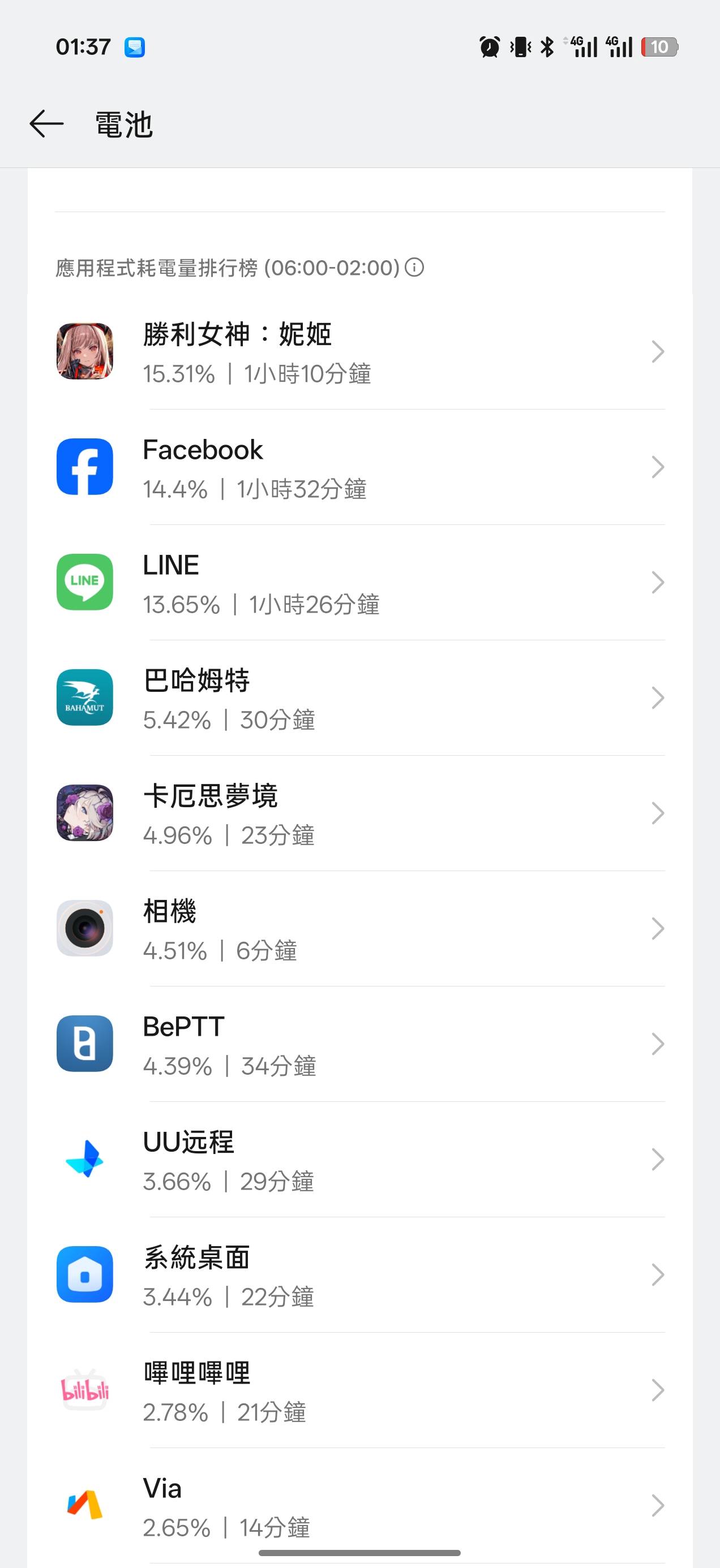Open the BePTT app icon

click(85, 1043)
